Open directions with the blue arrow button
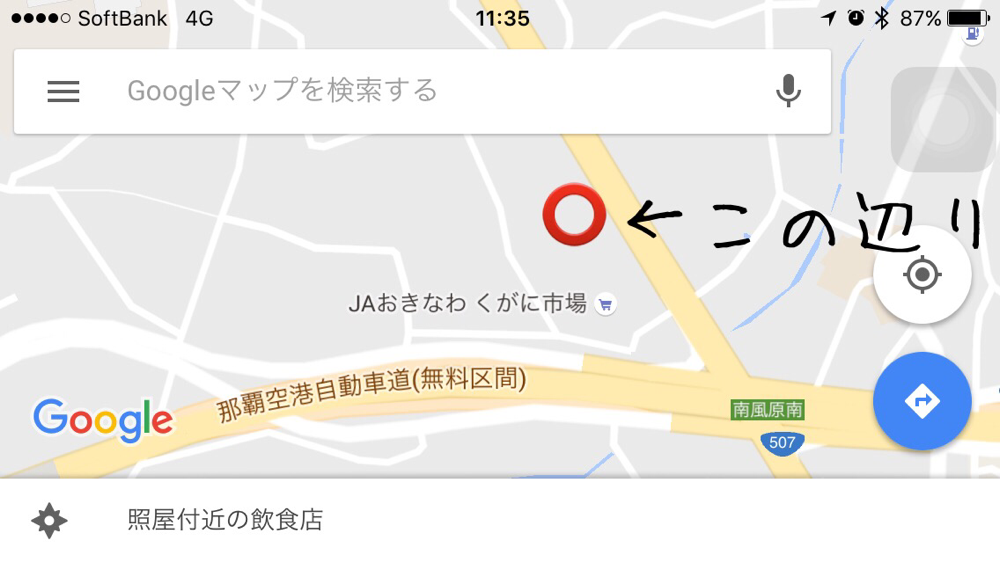The image size is (1000, 563). tap(921, 401)
